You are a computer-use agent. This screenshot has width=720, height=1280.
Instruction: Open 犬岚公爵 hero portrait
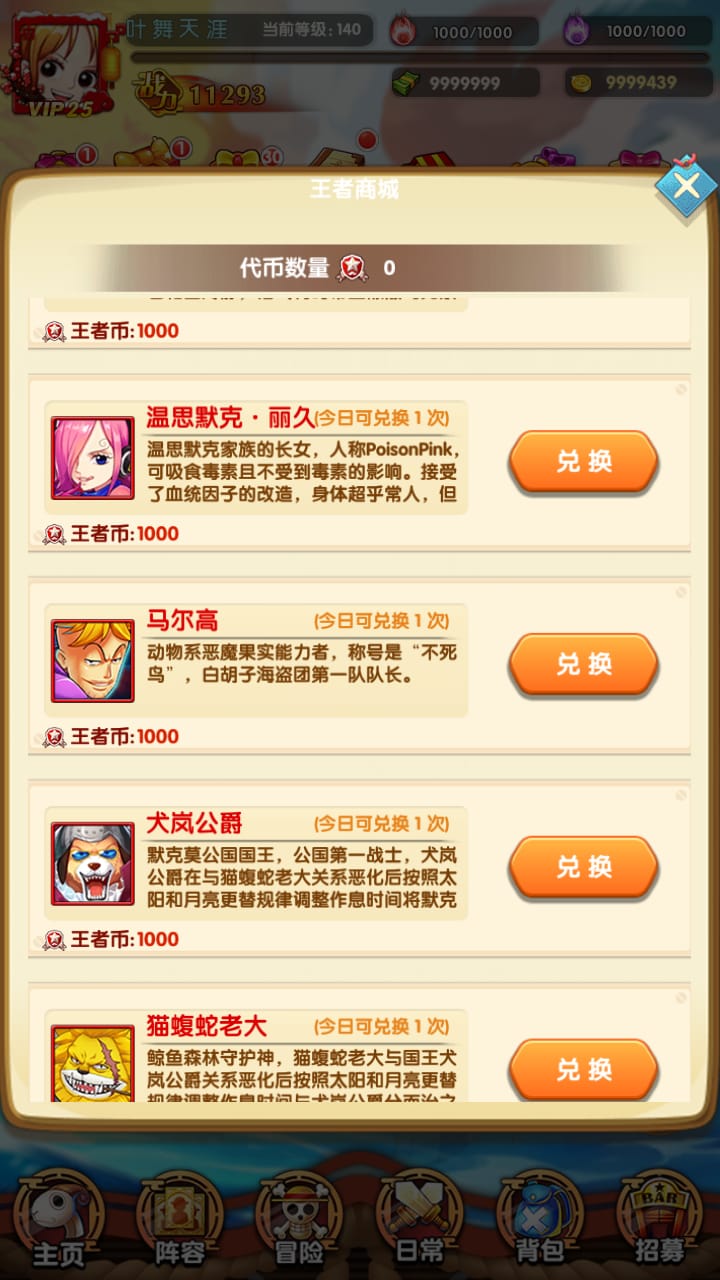point(93,864)
